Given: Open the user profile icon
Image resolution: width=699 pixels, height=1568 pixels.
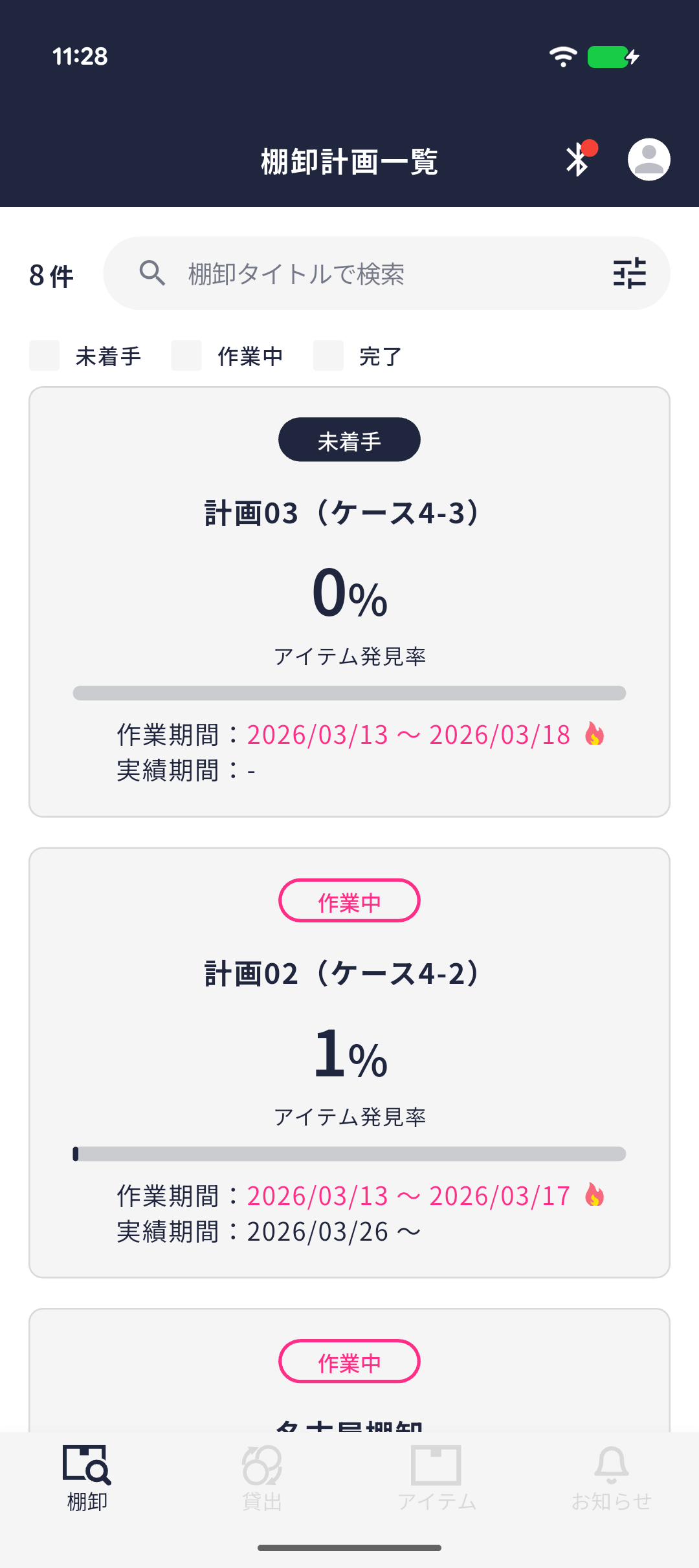Looking at the screenshot, I should tap(649, 159).
